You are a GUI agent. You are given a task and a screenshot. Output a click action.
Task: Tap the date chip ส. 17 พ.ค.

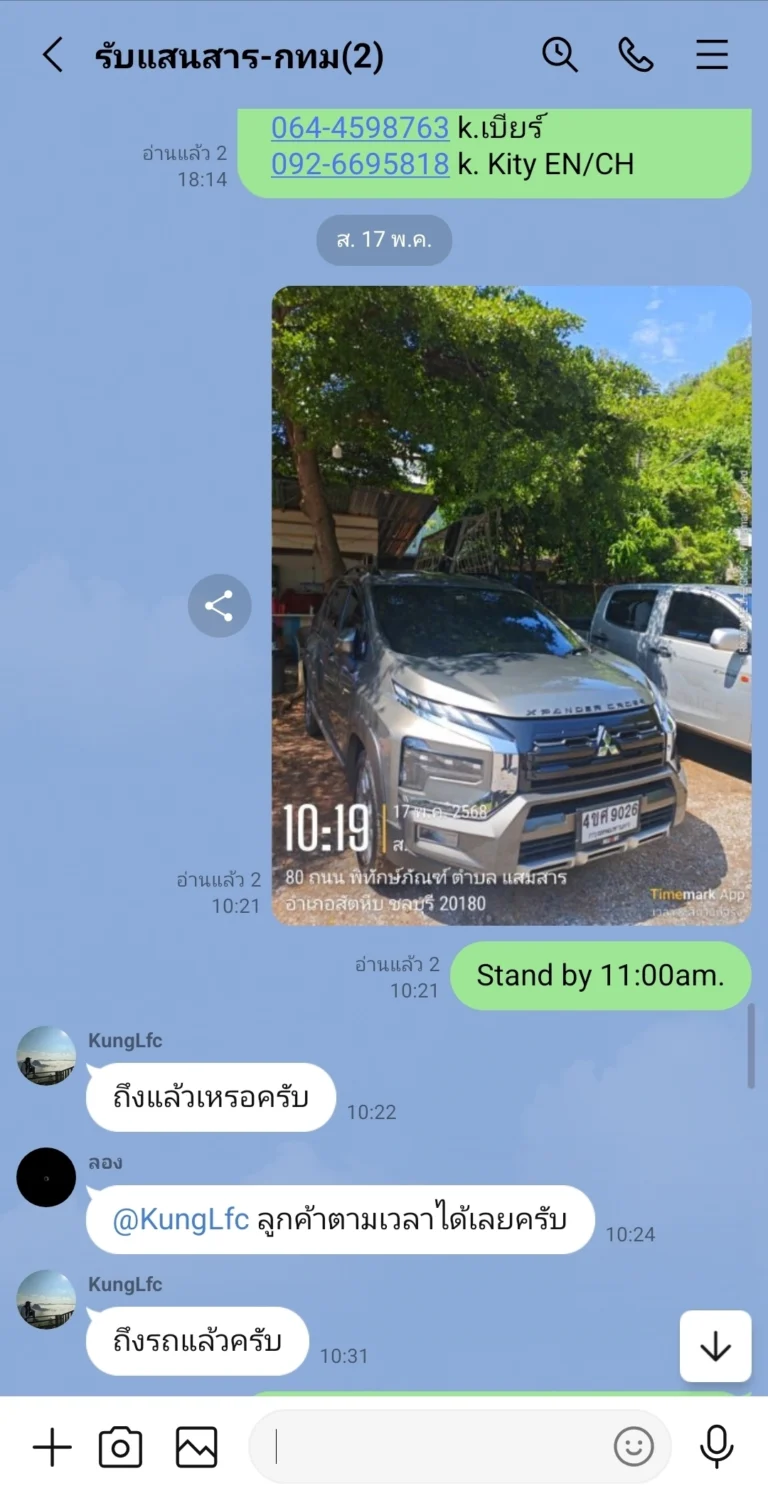point(384,240)
